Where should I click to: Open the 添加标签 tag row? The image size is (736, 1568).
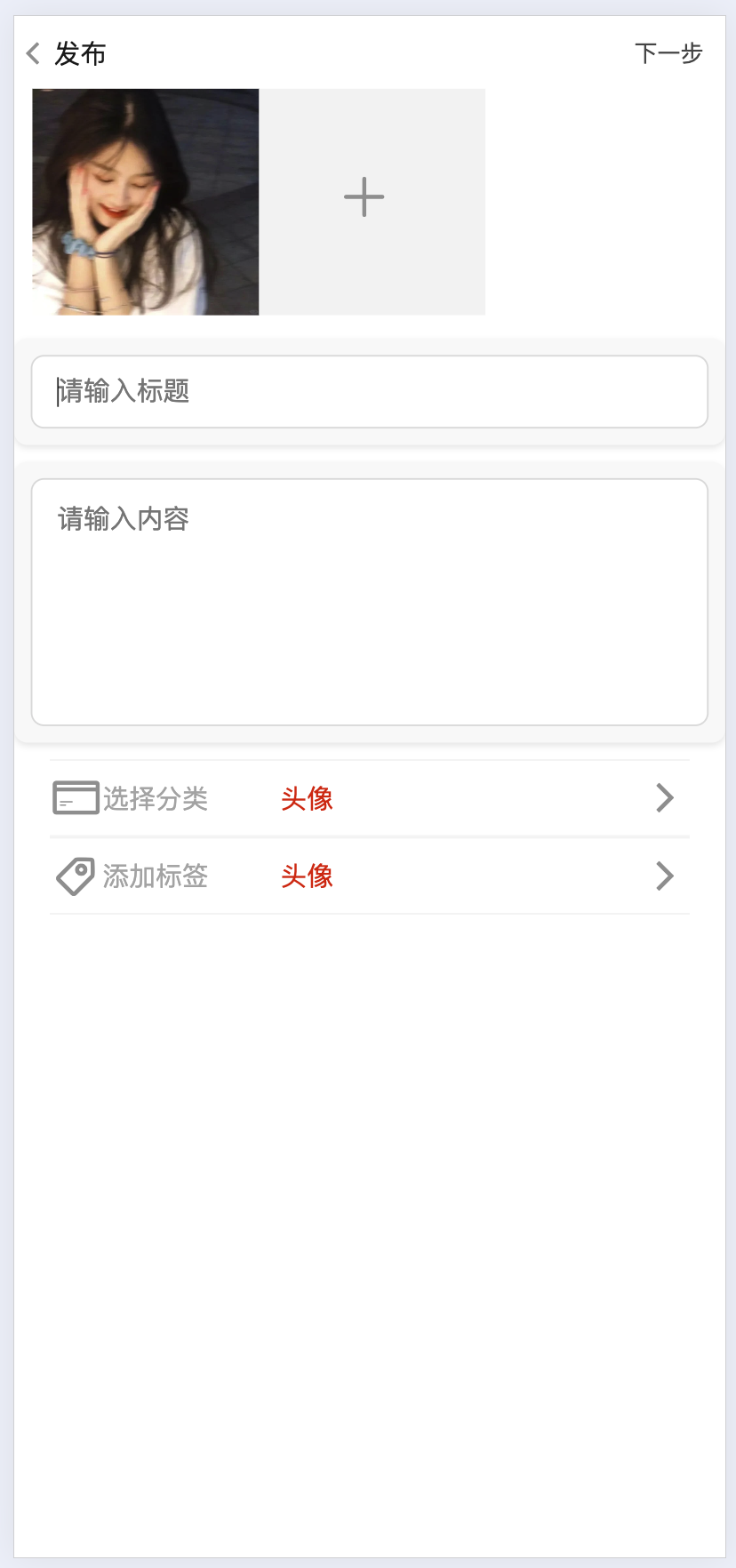[369, 876]
